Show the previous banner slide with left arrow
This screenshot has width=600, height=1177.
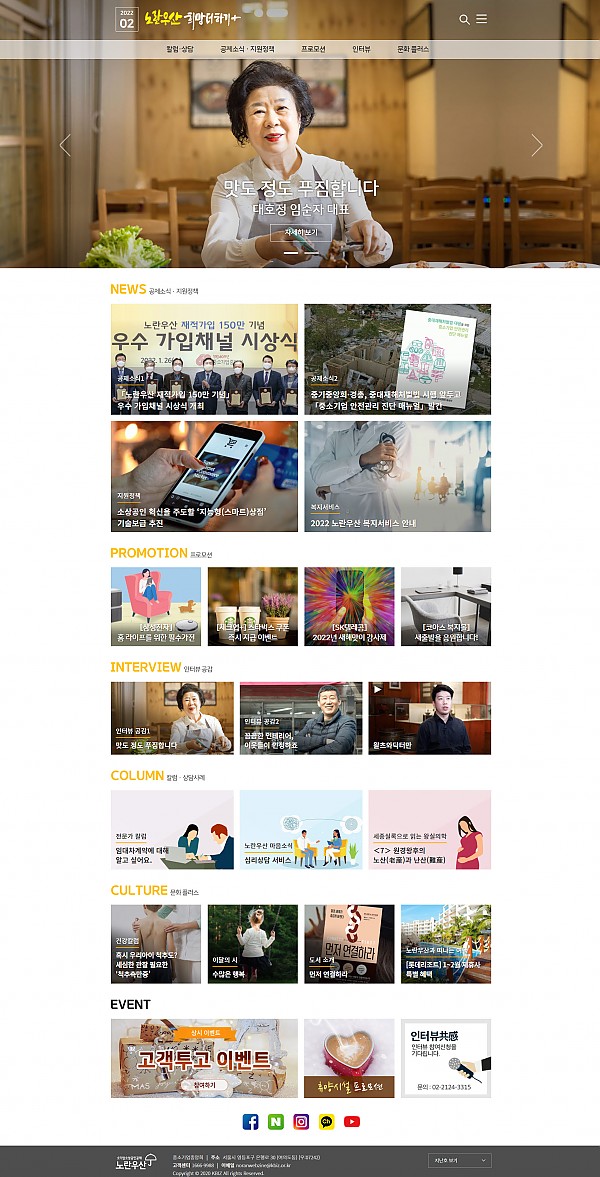click(x=65, y=145)
